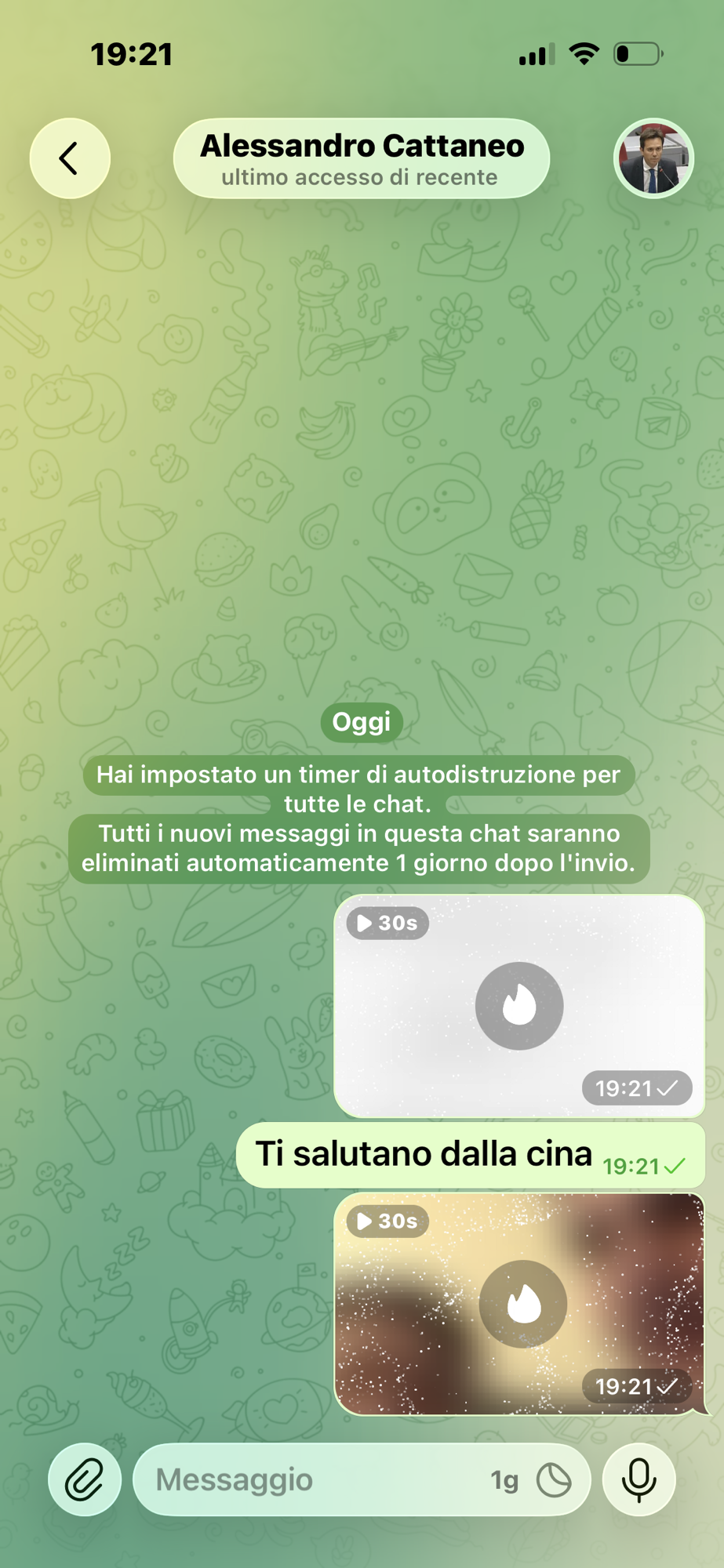Open the 1g auto-delete timer icon
This screenshot has width=724, height=1568.
click(553, 1480)
